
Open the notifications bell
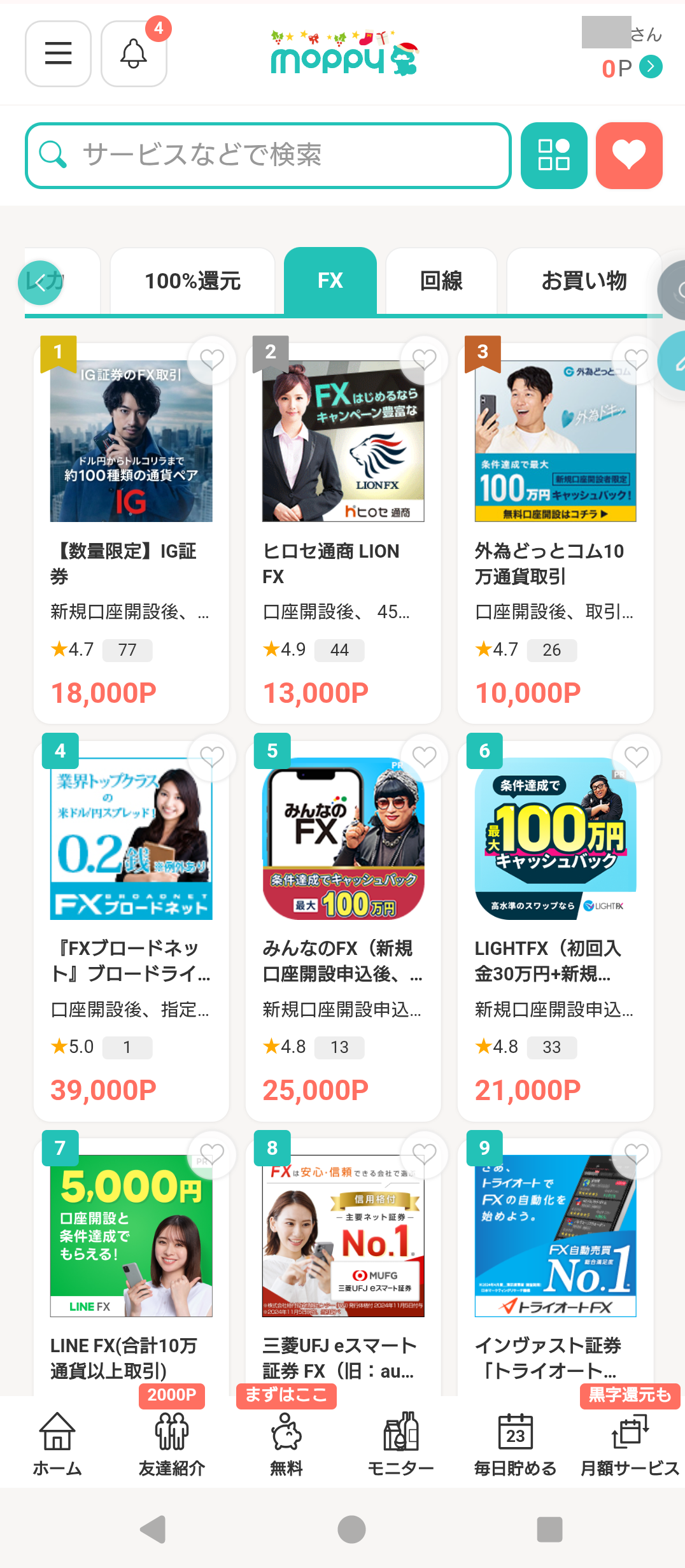(x=134, y=53)
